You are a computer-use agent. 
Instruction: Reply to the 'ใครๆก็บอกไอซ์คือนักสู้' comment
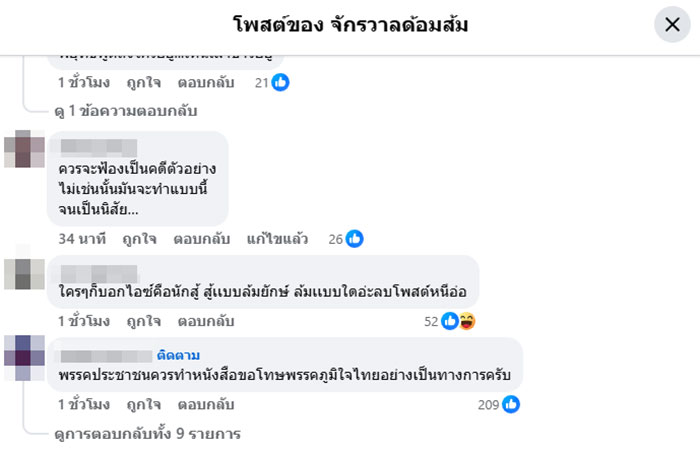click(x=205, y=321)
